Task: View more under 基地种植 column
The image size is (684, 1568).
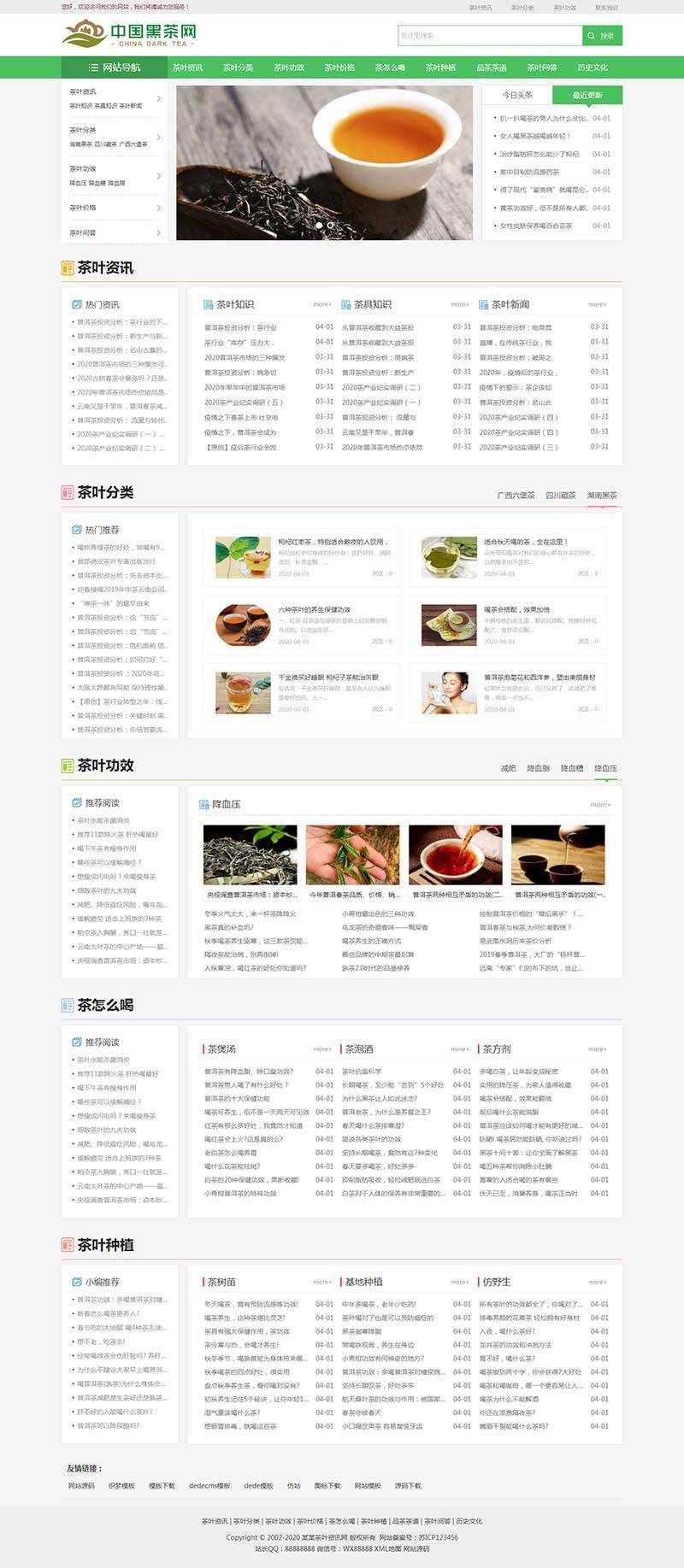Action: coord(459,1282)
